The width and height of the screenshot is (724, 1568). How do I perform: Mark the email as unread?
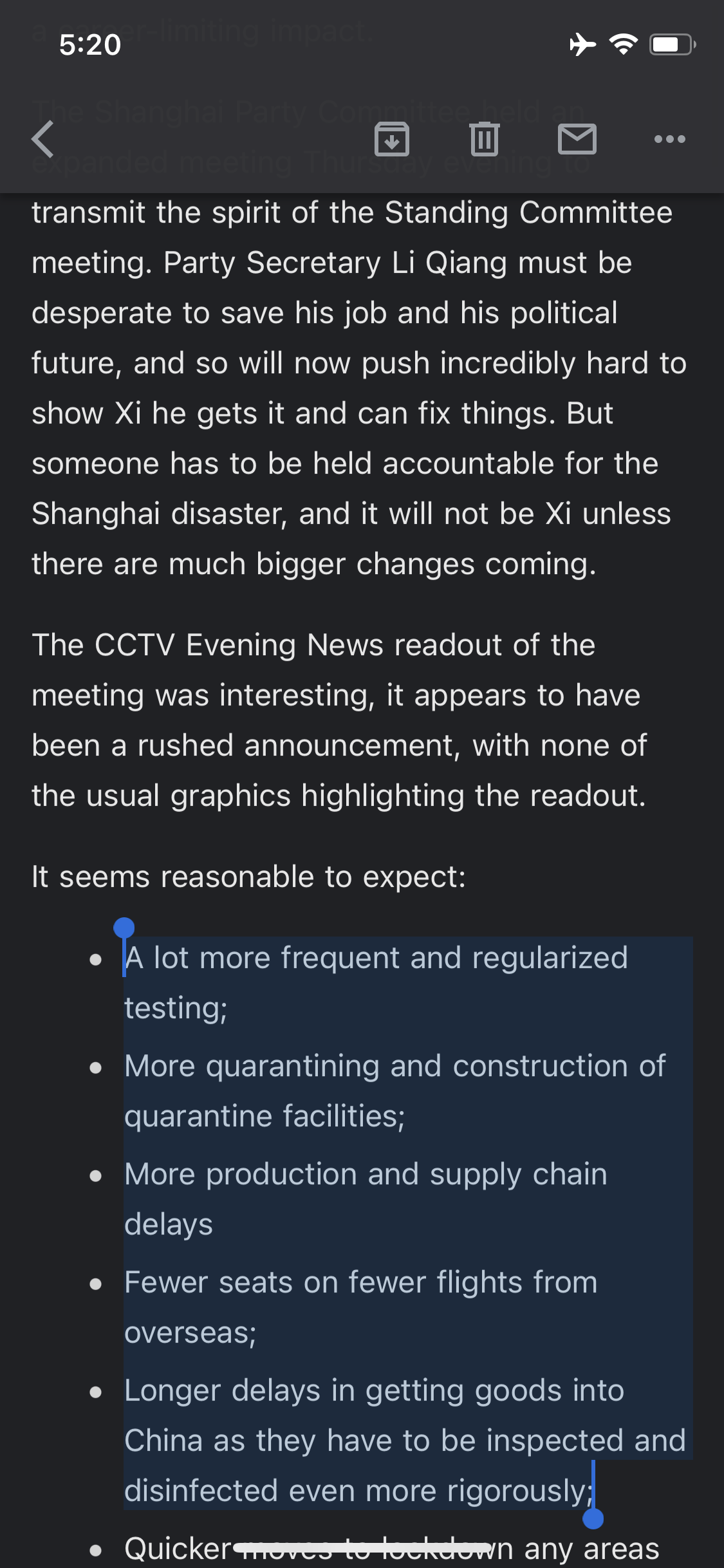tap(577, 139)
